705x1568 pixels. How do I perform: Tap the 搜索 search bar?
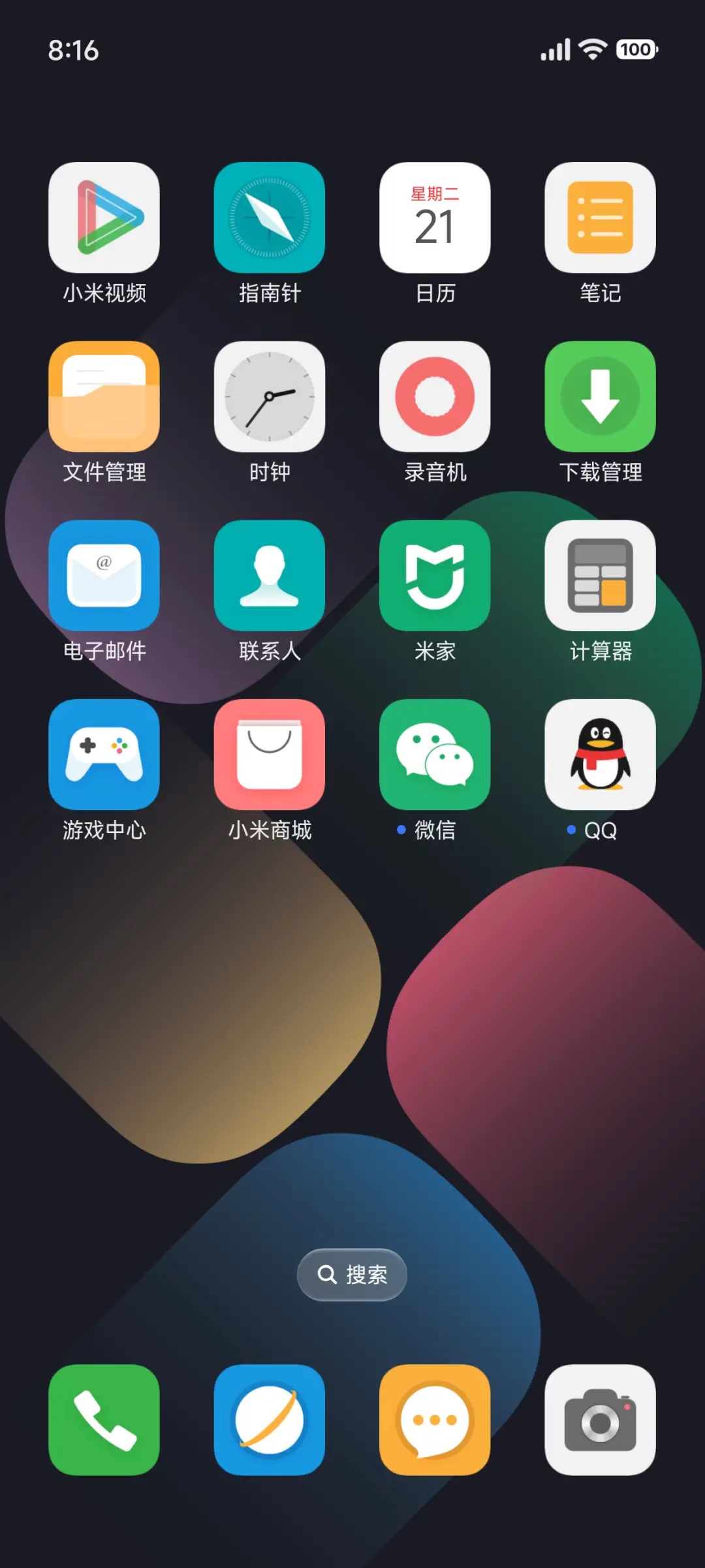(352, 1274)
